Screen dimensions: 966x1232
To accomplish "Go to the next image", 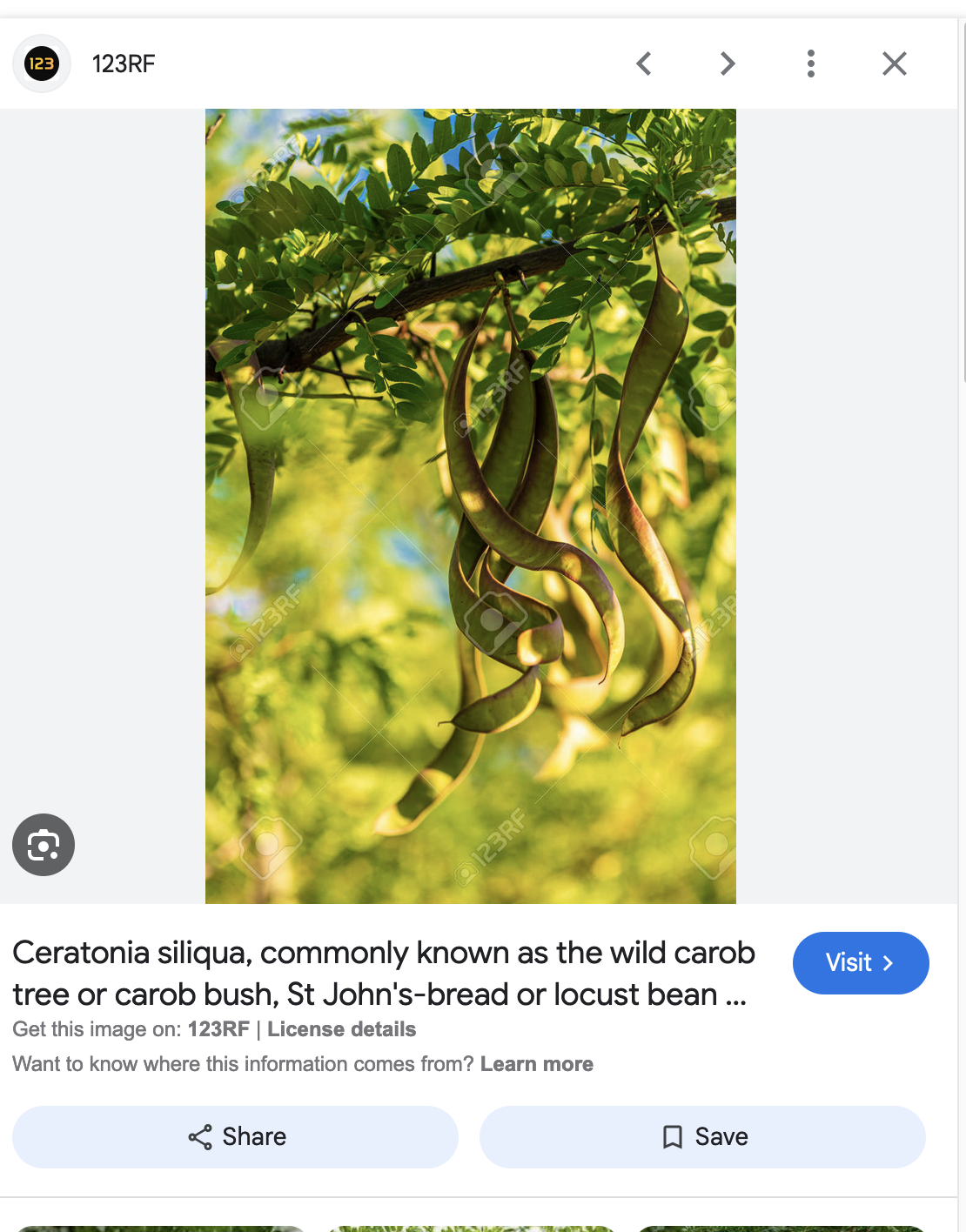I will pos(728,64).
